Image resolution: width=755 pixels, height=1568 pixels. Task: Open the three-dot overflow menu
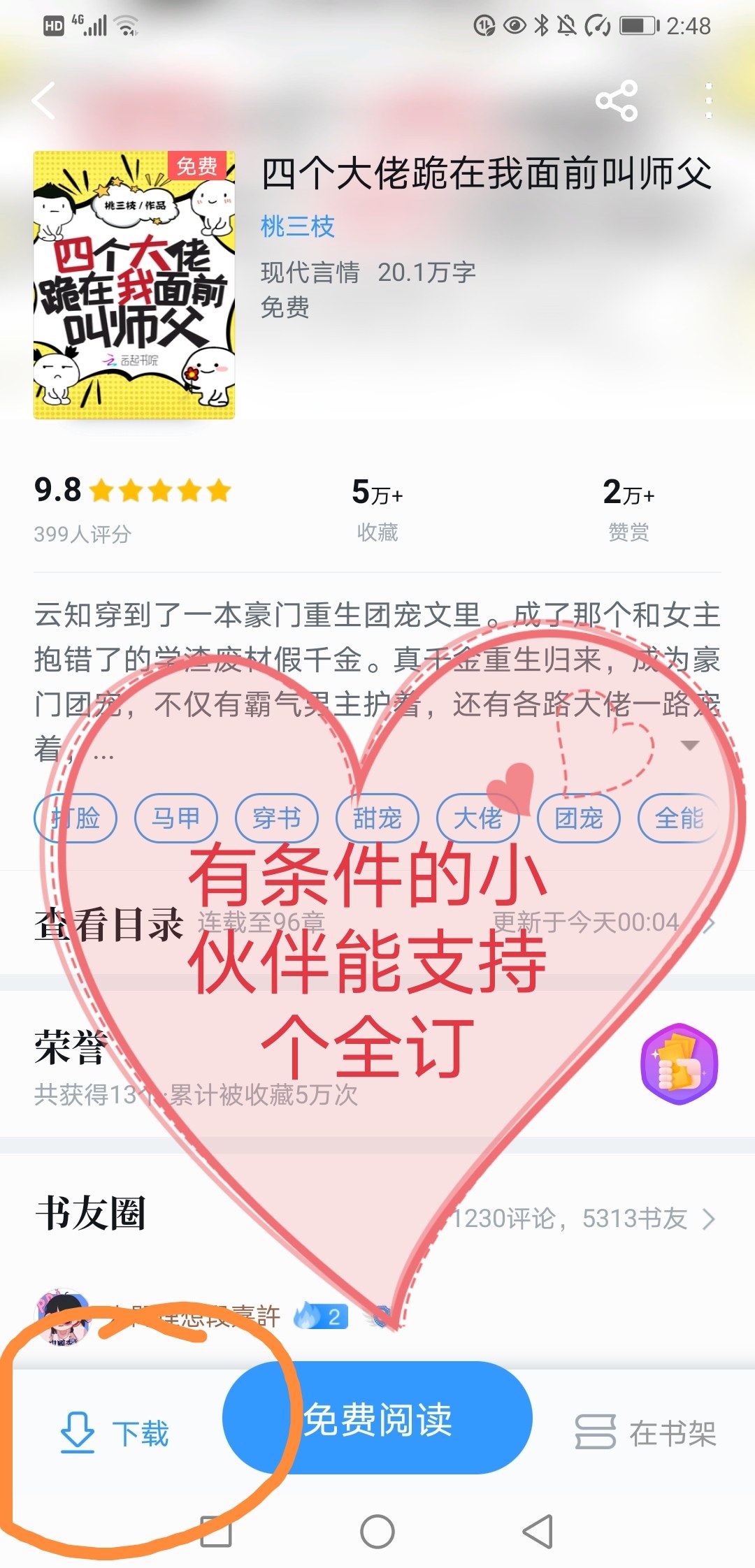click(708, 101)
